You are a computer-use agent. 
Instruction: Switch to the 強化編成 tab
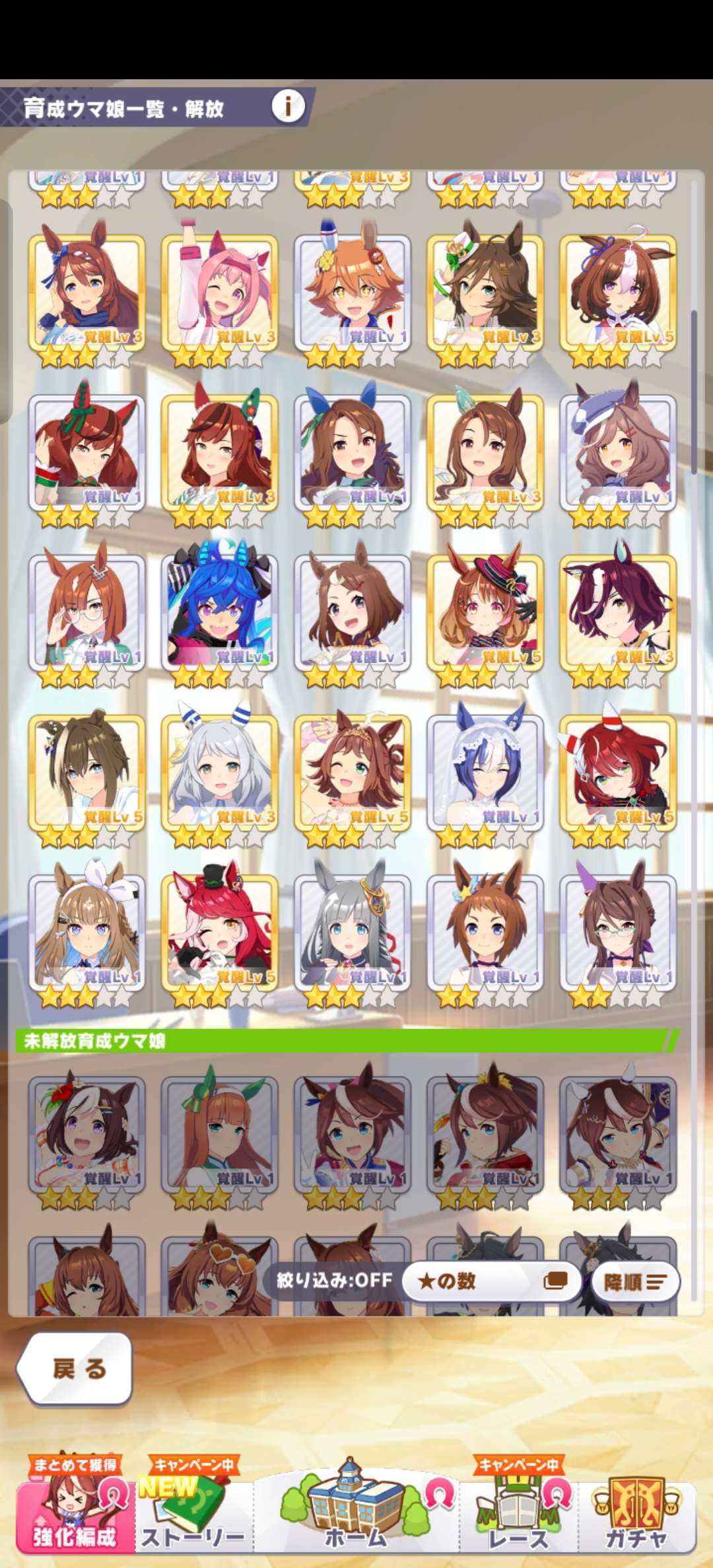[75, 1516]
